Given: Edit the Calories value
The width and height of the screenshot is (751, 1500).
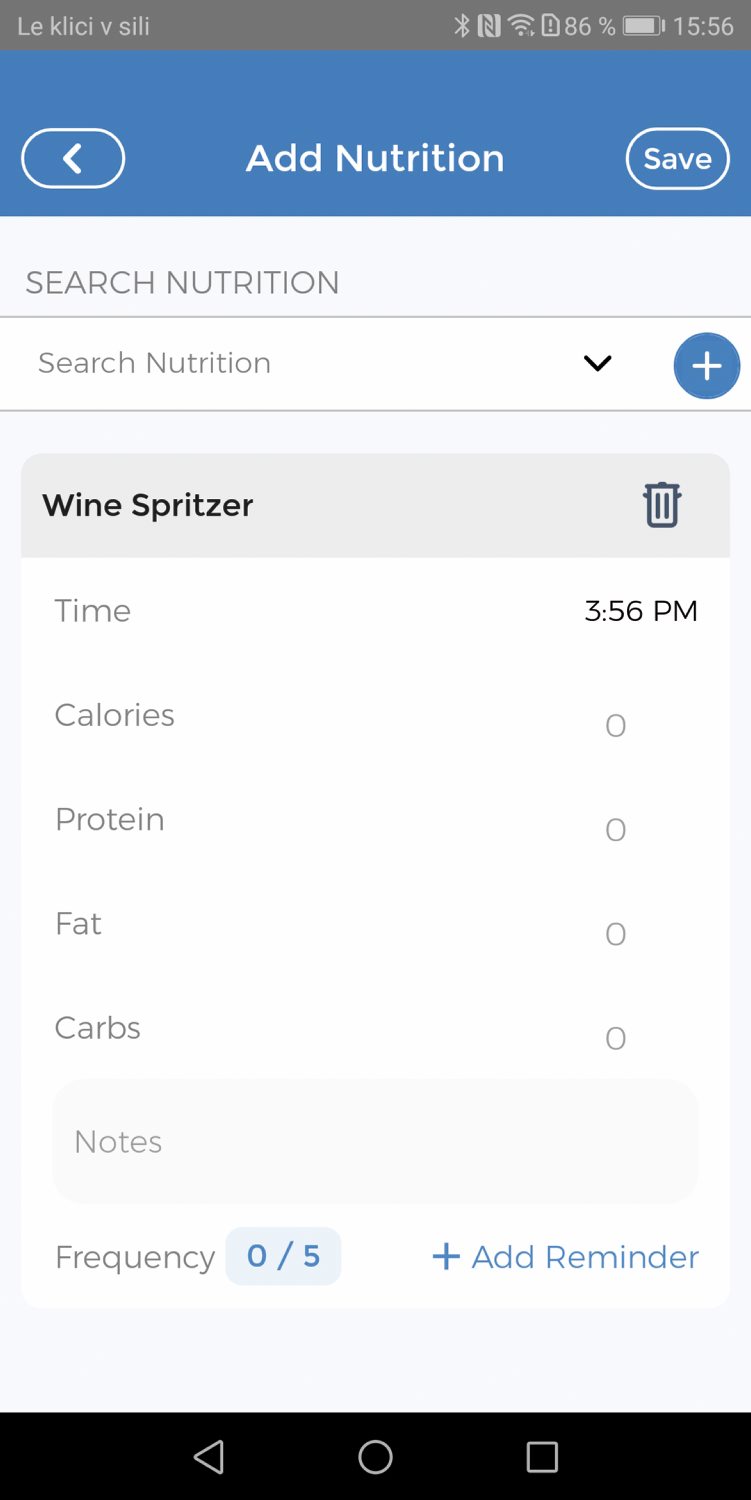Looking at the screenshot, I should click(x=616, y=725).
